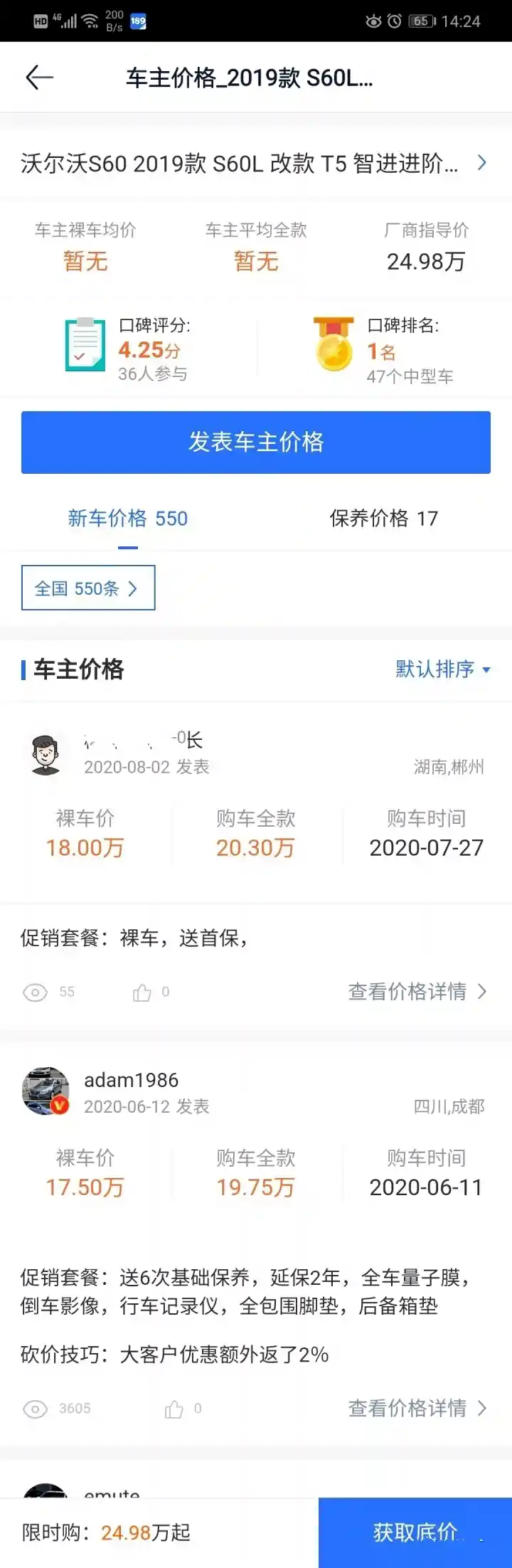512x1568 pixels.
Task: Like the 湖南,郴州 owner's price post
Action: point(142,992)
